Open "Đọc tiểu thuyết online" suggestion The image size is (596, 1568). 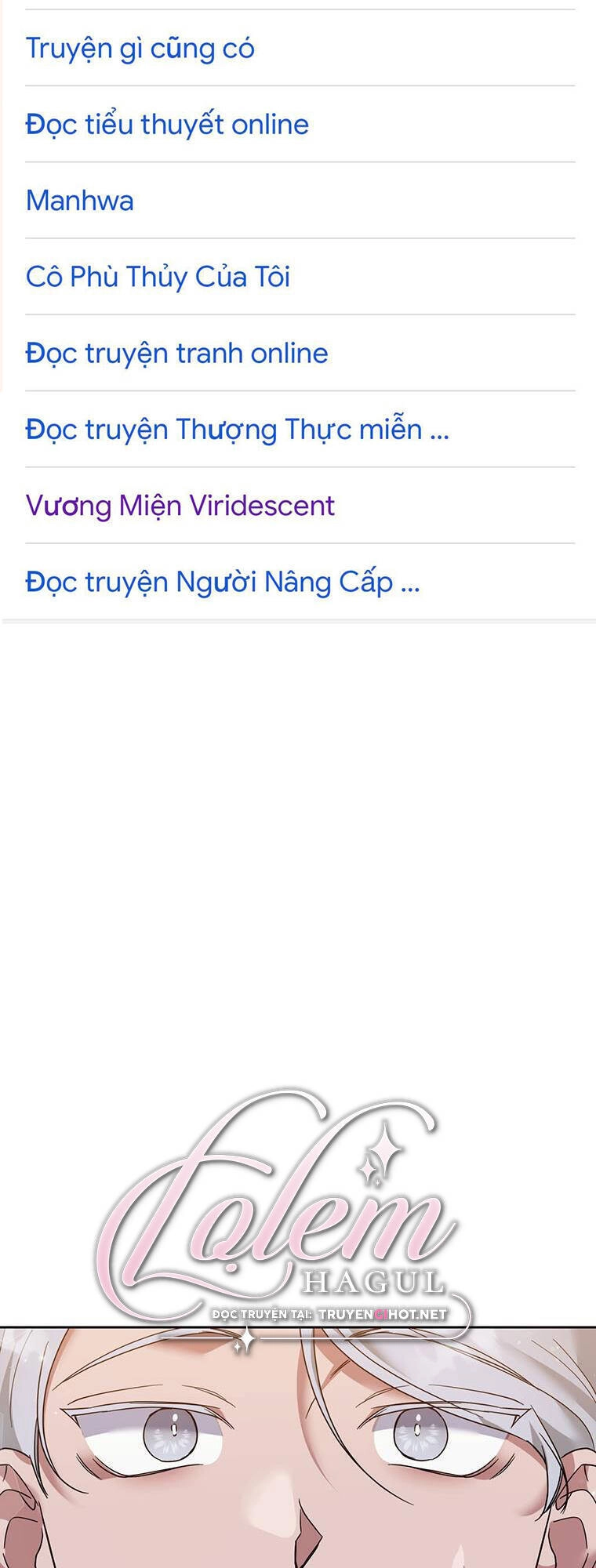pyautogui.click(x=167, y=123)
